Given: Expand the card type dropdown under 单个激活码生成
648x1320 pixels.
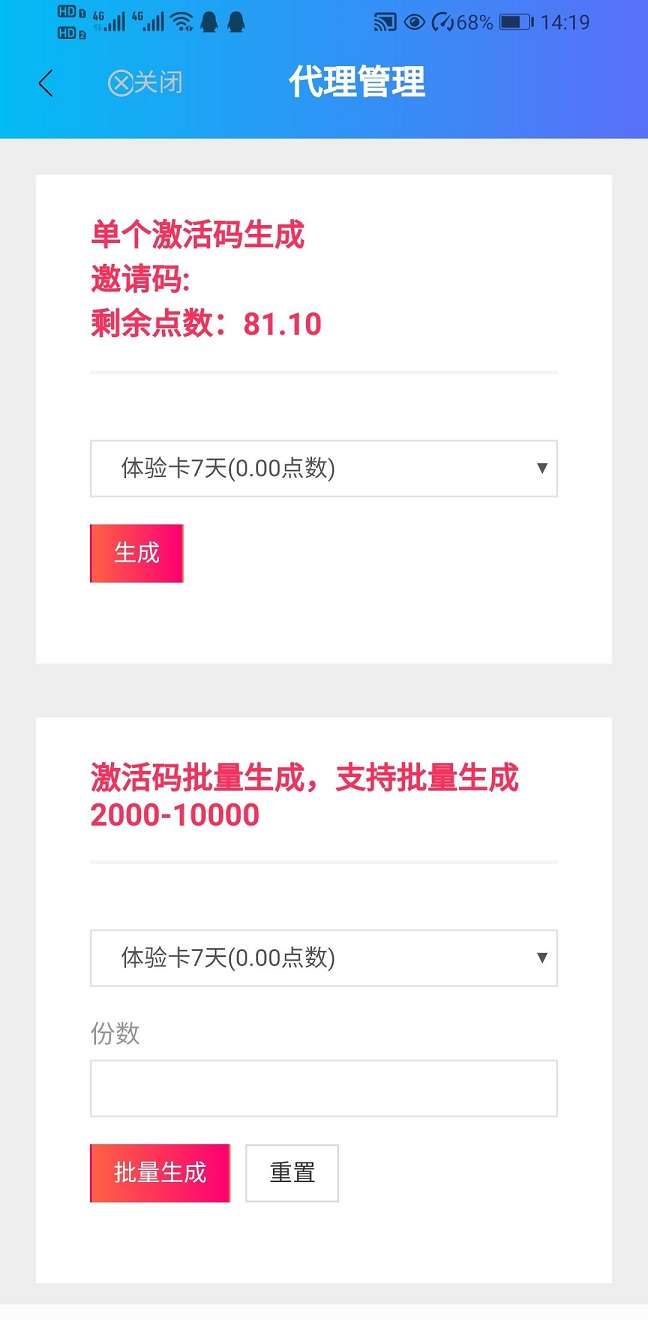Looking at the screenshot, I should coord(323,468).
